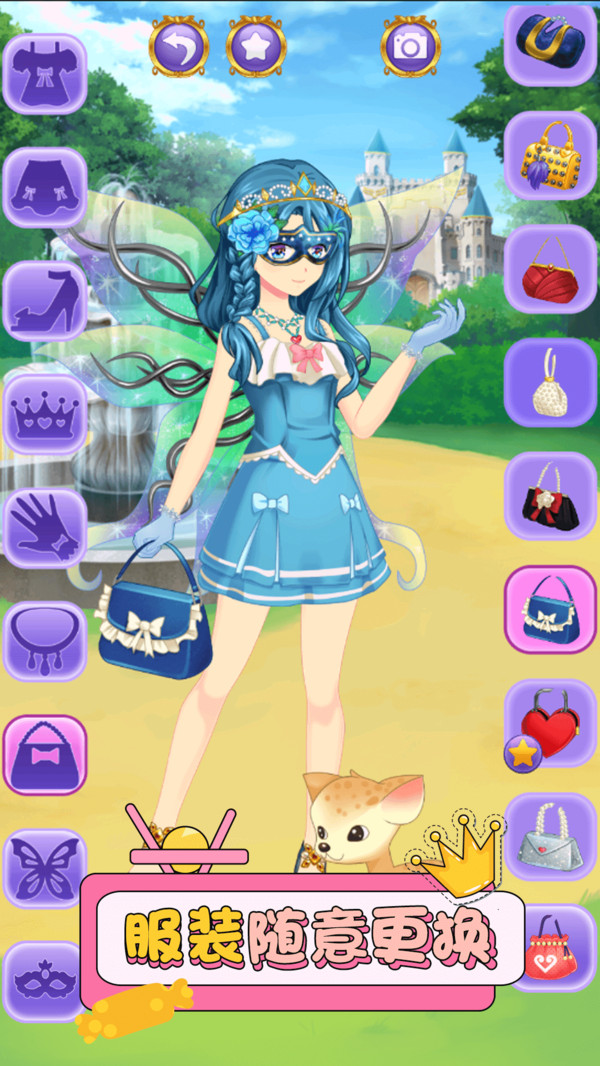Take a photo with camera button
600x1066 pixels.
[x=410, y=46]
